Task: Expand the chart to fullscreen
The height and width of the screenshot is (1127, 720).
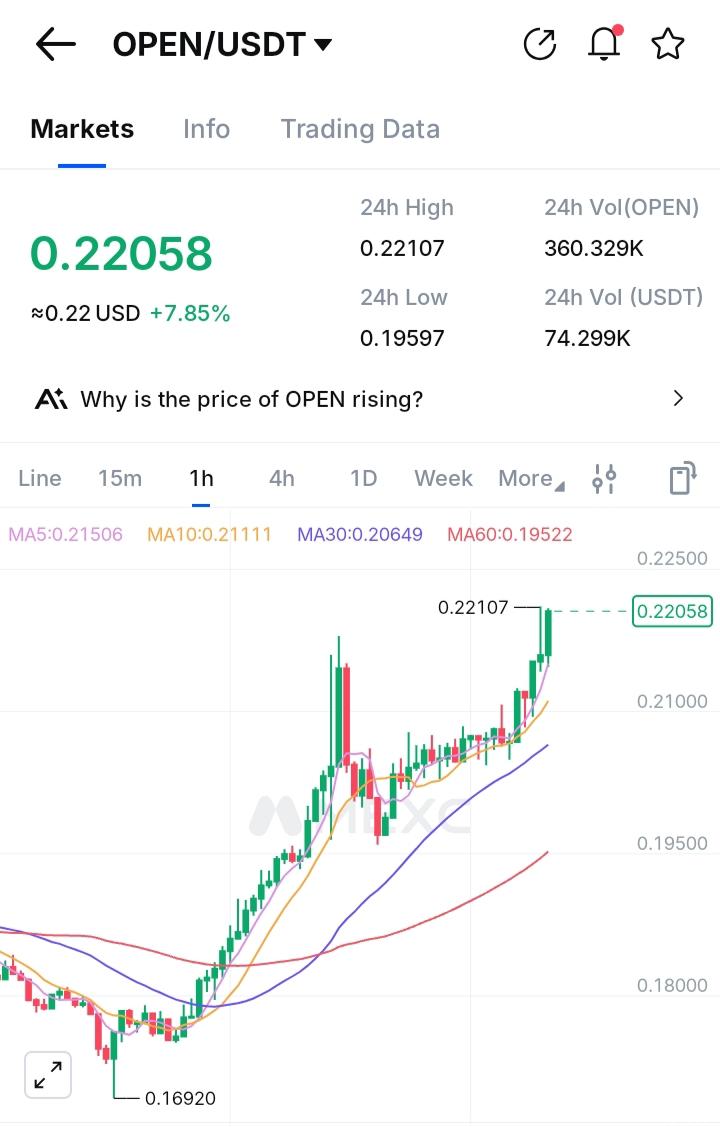Action: [x=47, y=1075]
